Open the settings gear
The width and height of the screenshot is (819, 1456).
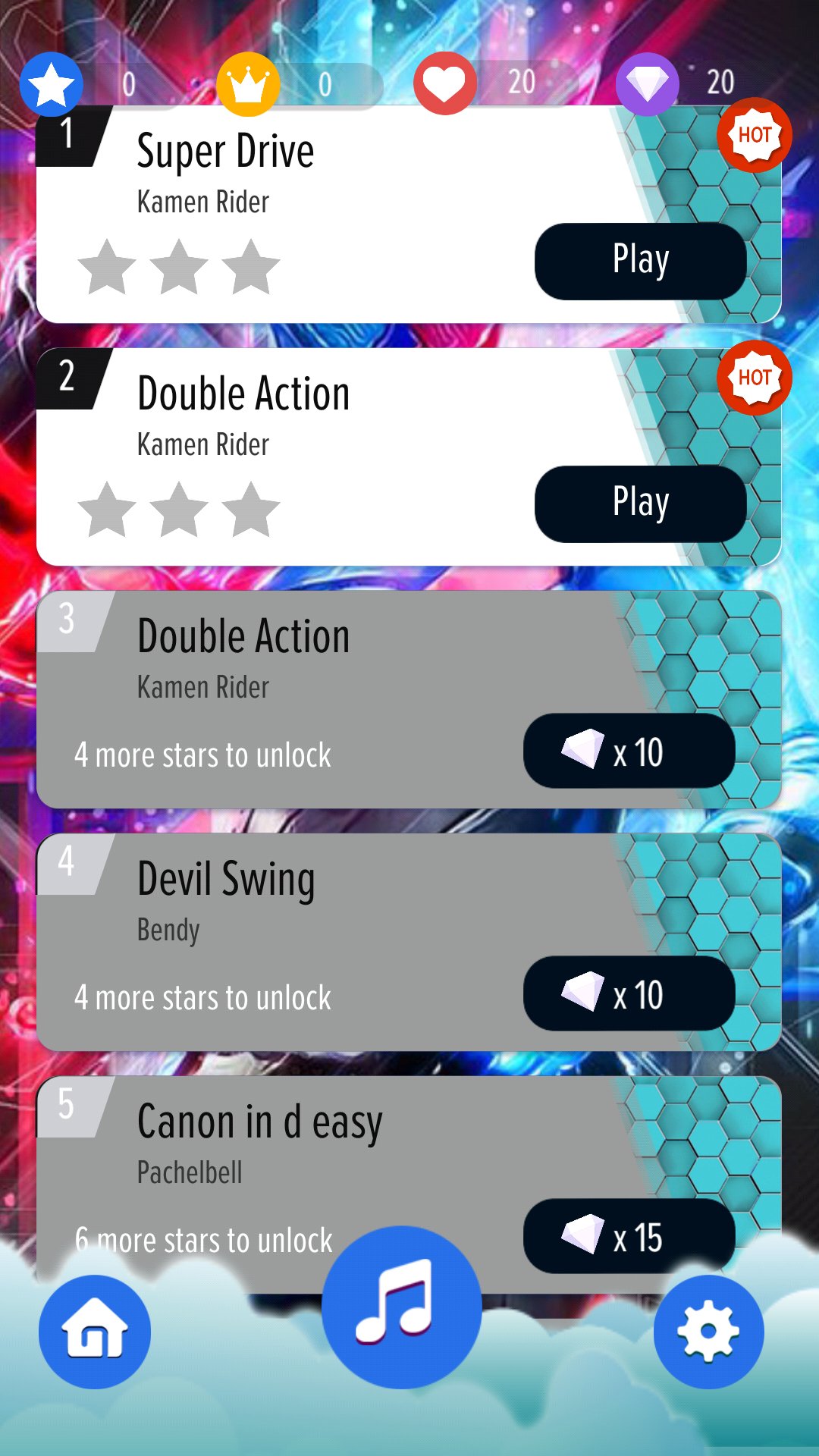click(x=708, y=1332)
